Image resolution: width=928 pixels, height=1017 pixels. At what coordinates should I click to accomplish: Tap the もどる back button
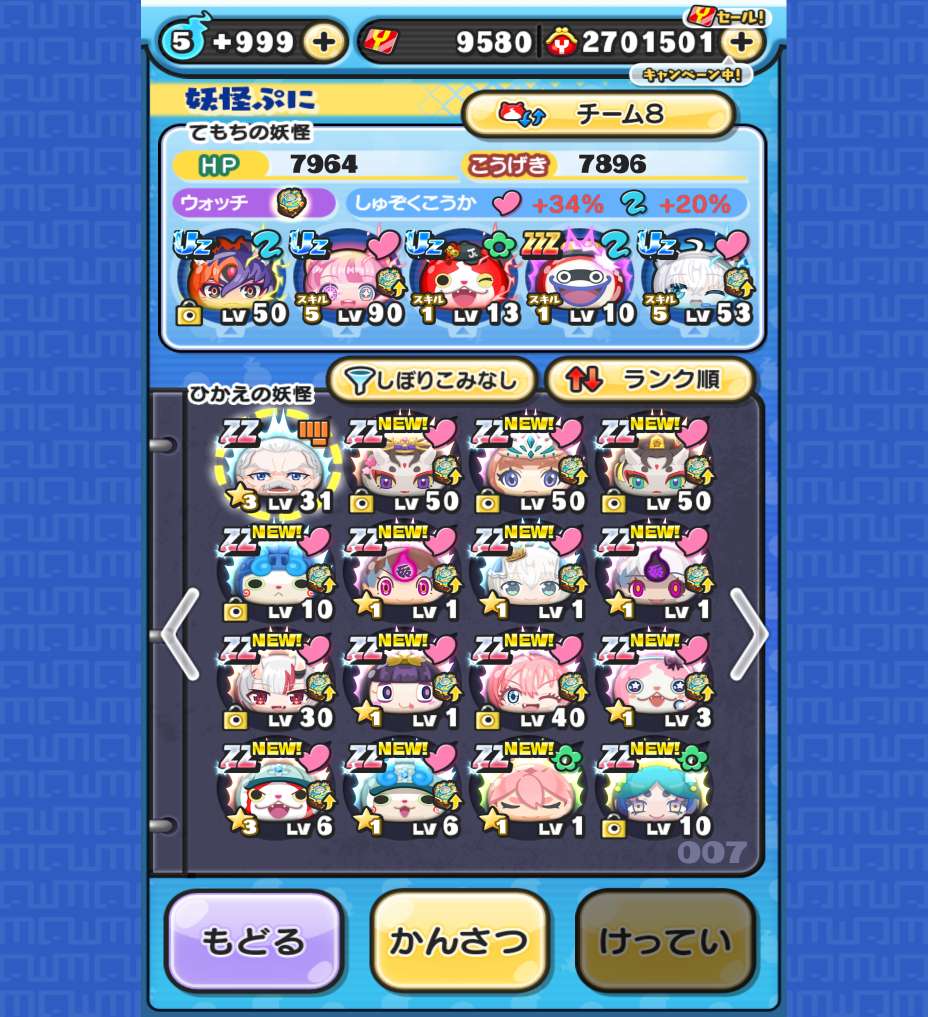(254, 941)
